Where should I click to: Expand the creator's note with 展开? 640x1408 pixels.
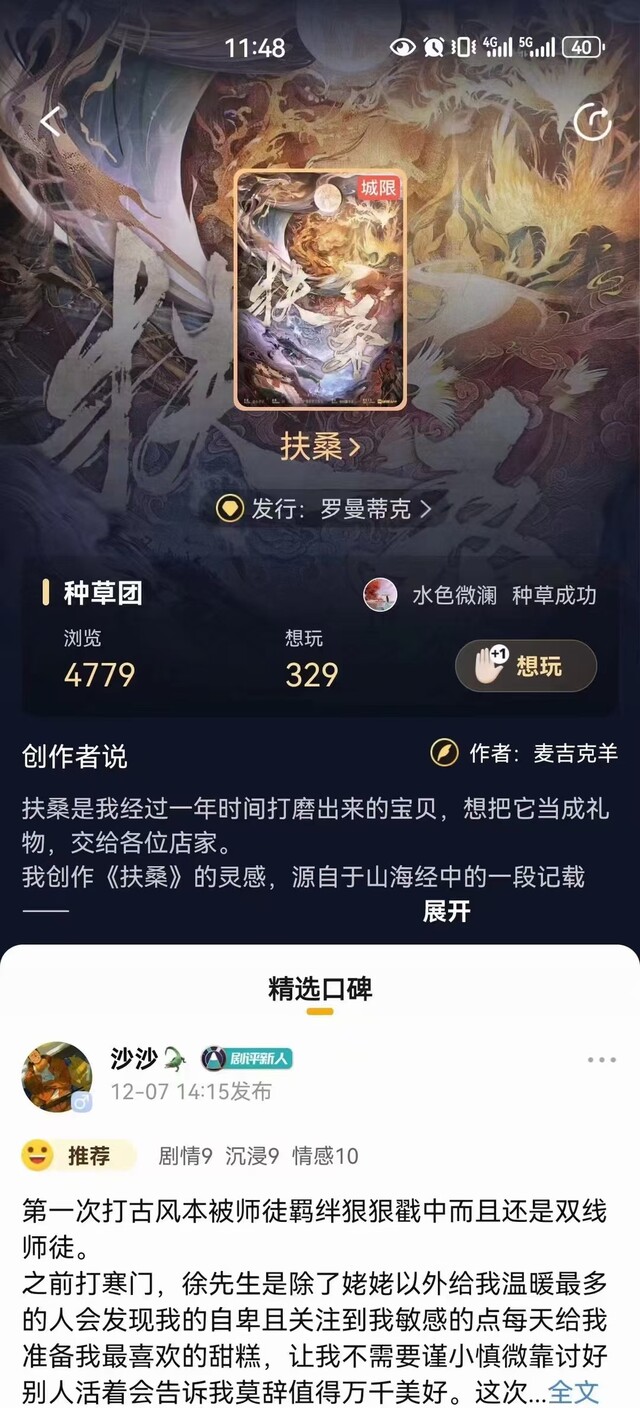(446, 911)
